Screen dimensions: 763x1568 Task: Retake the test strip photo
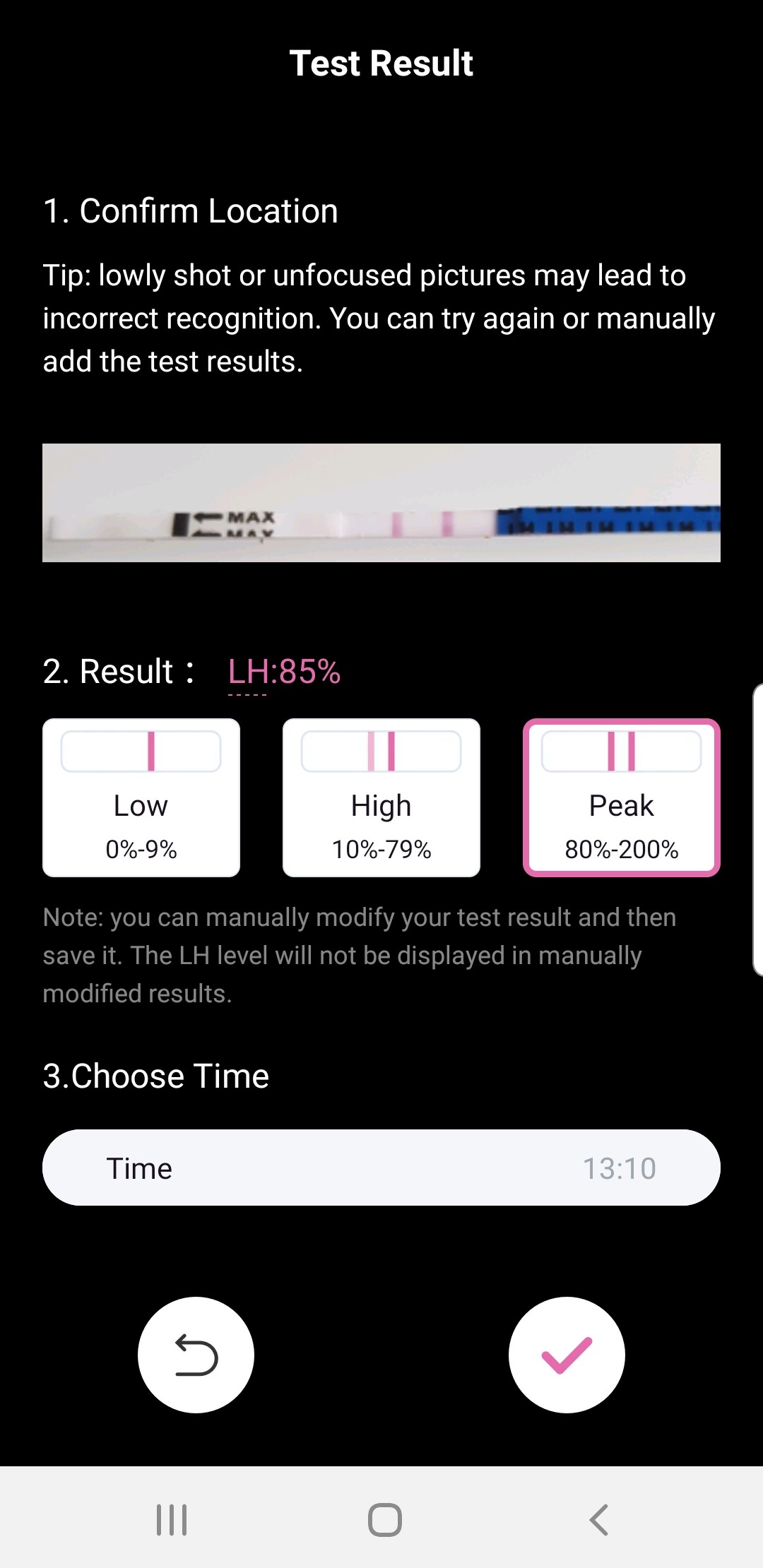click(196, 1355)
